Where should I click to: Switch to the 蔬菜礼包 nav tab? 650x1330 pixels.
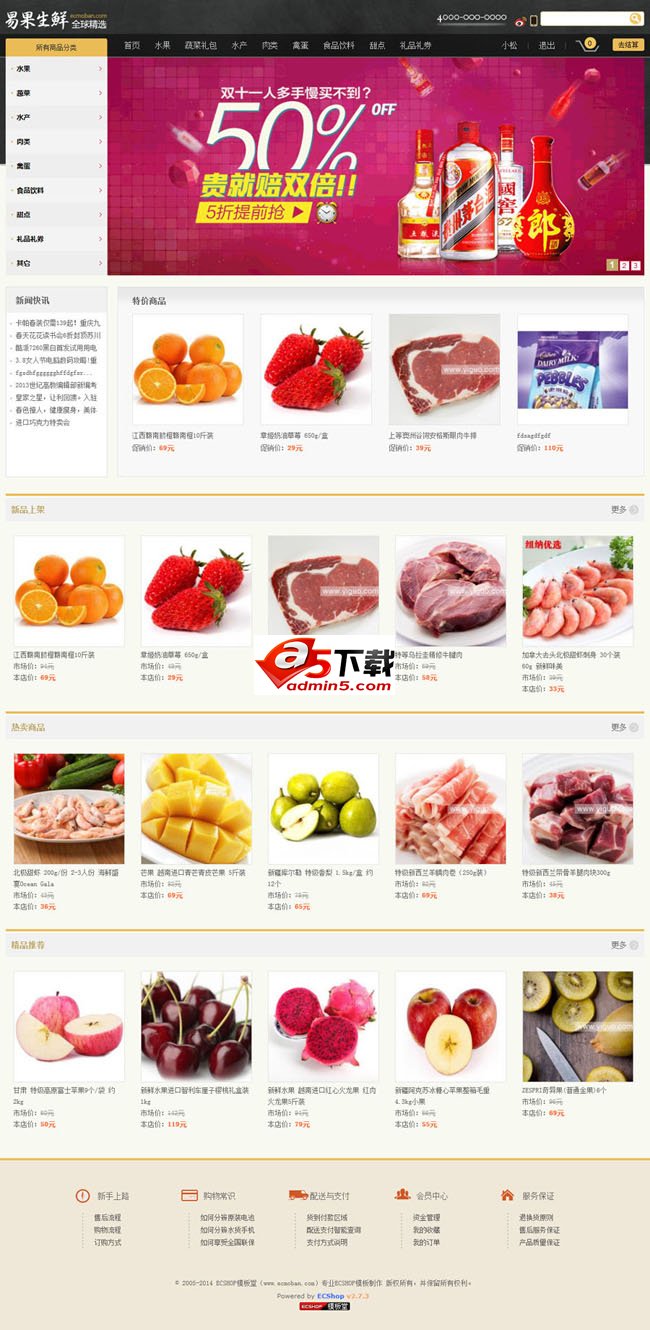click(x=200, y=46)
